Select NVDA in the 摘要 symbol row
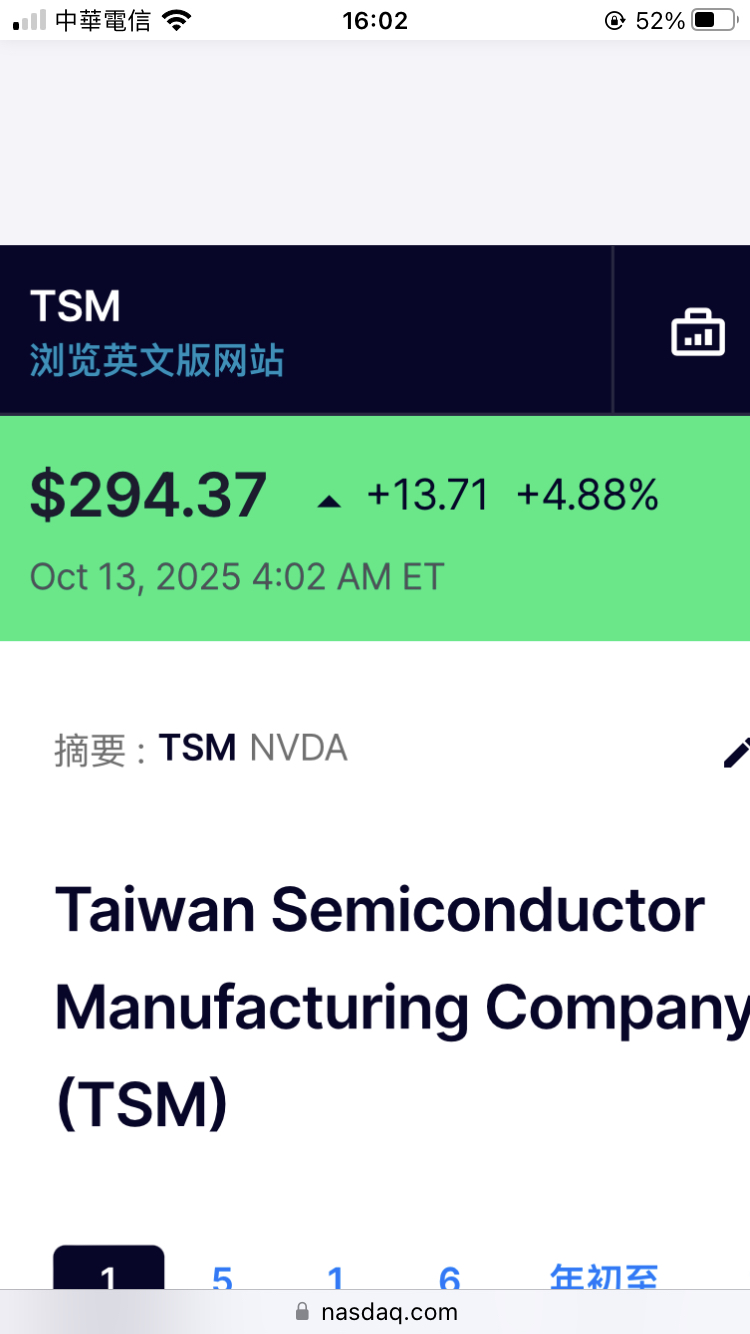 (298, 748)
